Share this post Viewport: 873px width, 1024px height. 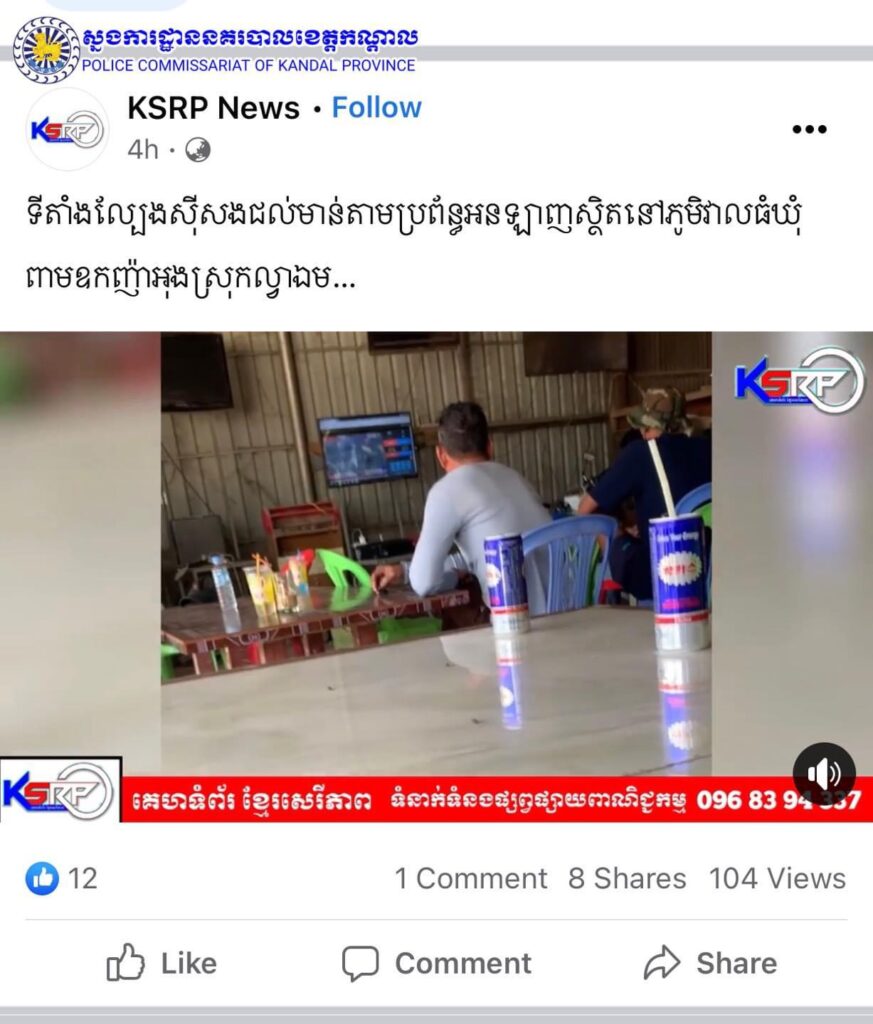point(710,963)
